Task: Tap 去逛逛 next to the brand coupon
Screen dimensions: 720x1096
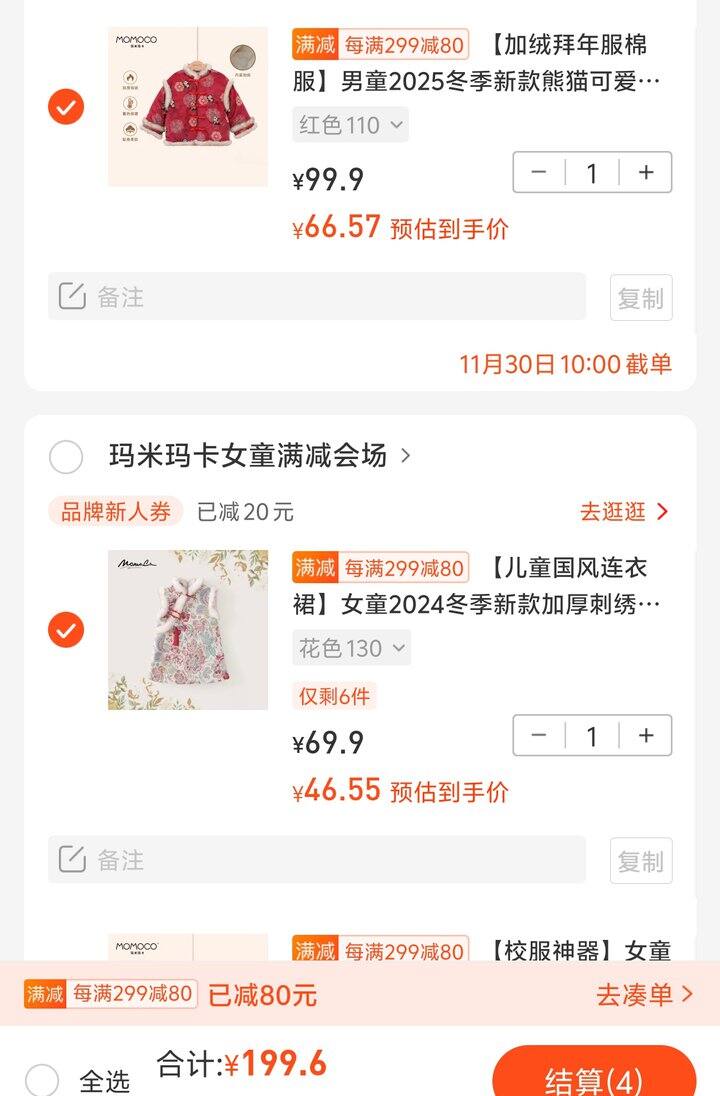Action: point(624,512)
